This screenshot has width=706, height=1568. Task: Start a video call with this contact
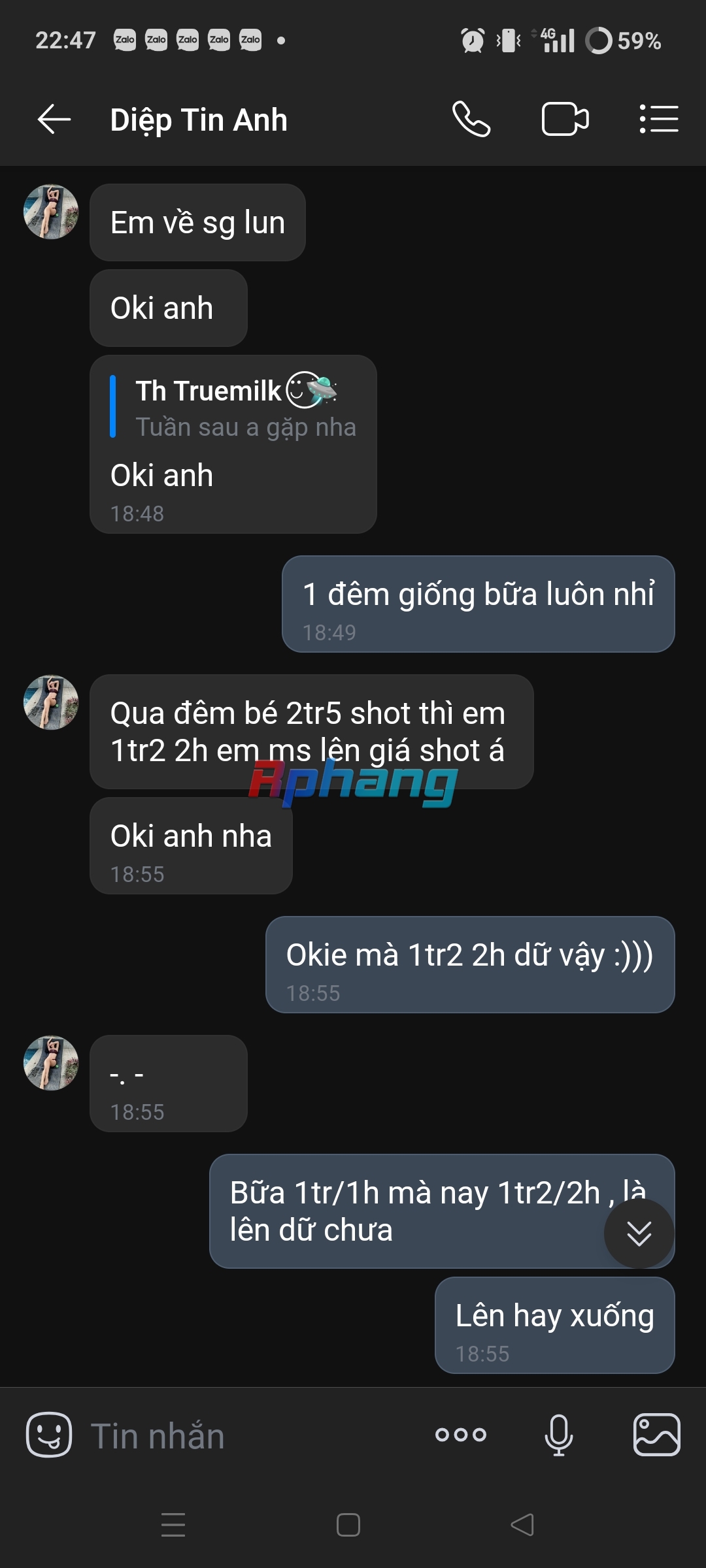click(x=565, y=120)
